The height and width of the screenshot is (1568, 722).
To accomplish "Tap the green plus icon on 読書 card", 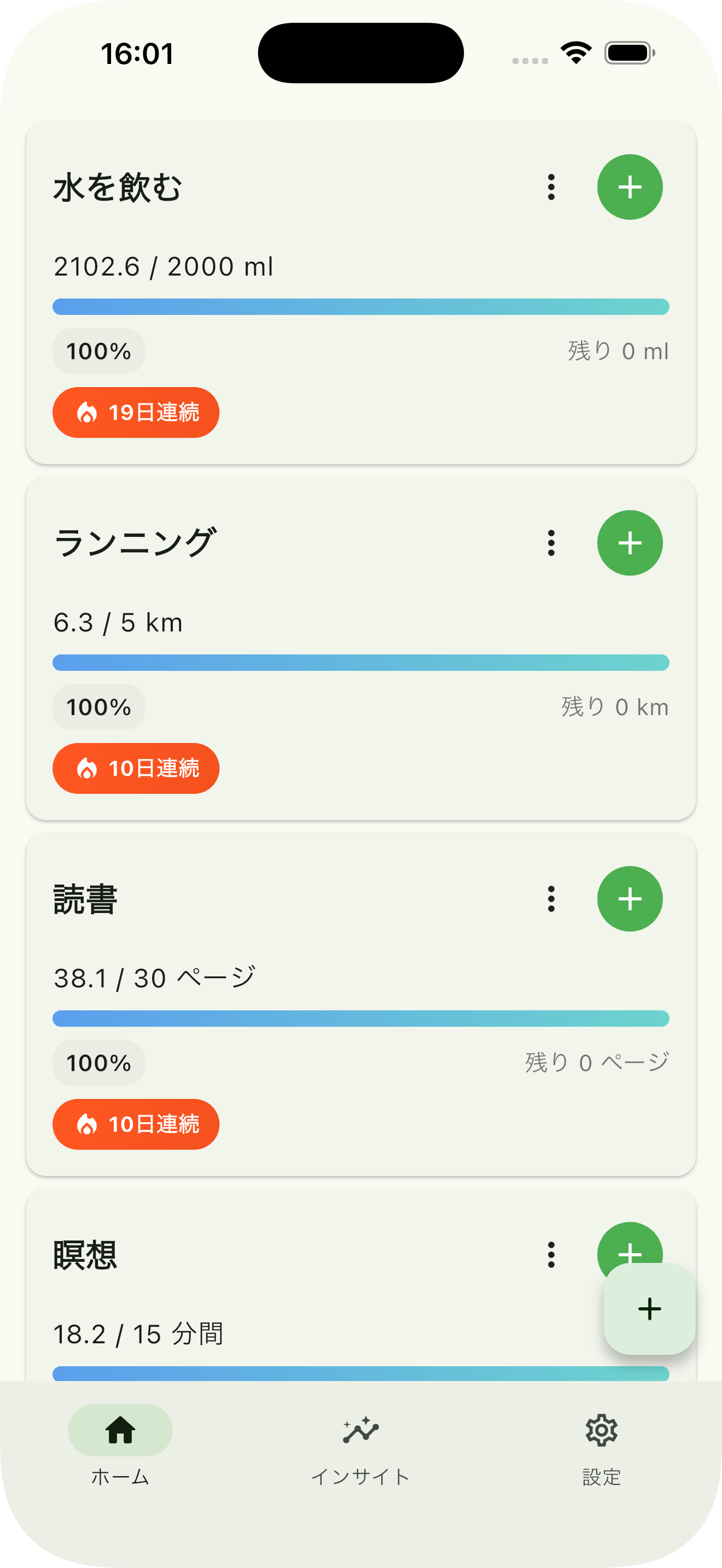I will [x=630, y=899].
